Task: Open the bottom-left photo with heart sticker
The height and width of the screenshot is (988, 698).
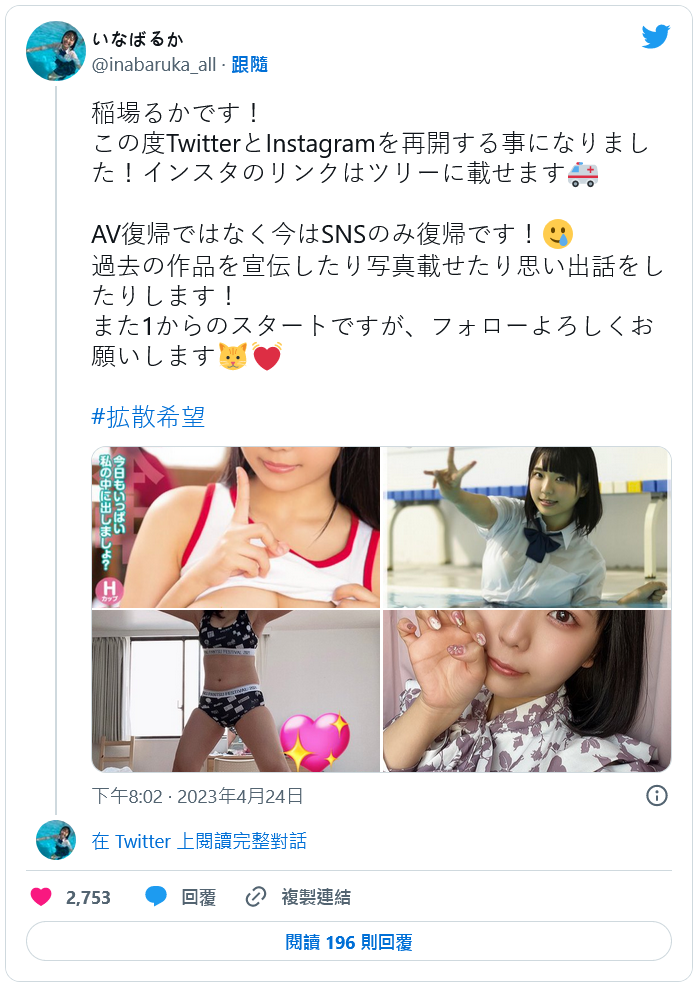Action: pyautogui.click(x=236, y=691)
